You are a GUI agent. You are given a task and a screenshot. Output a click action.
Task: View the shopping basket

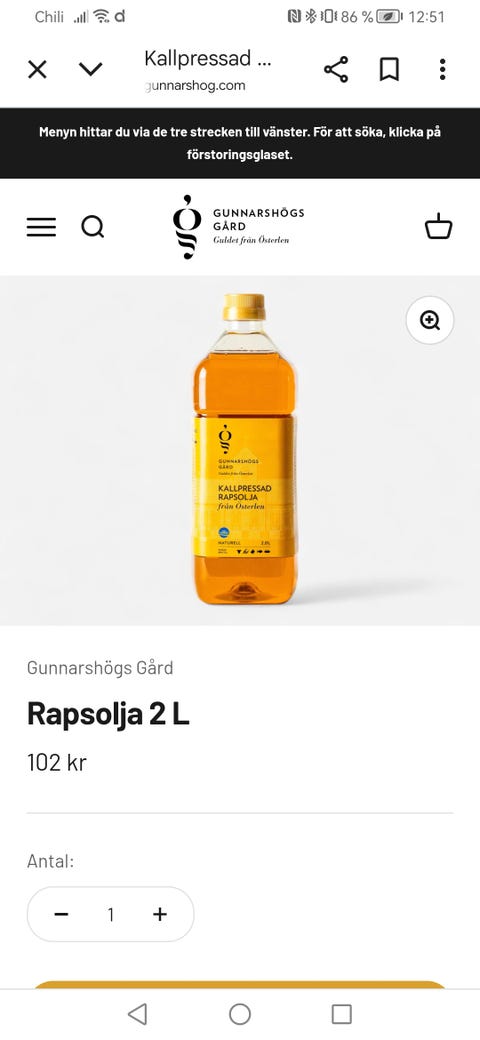(438, 226)
